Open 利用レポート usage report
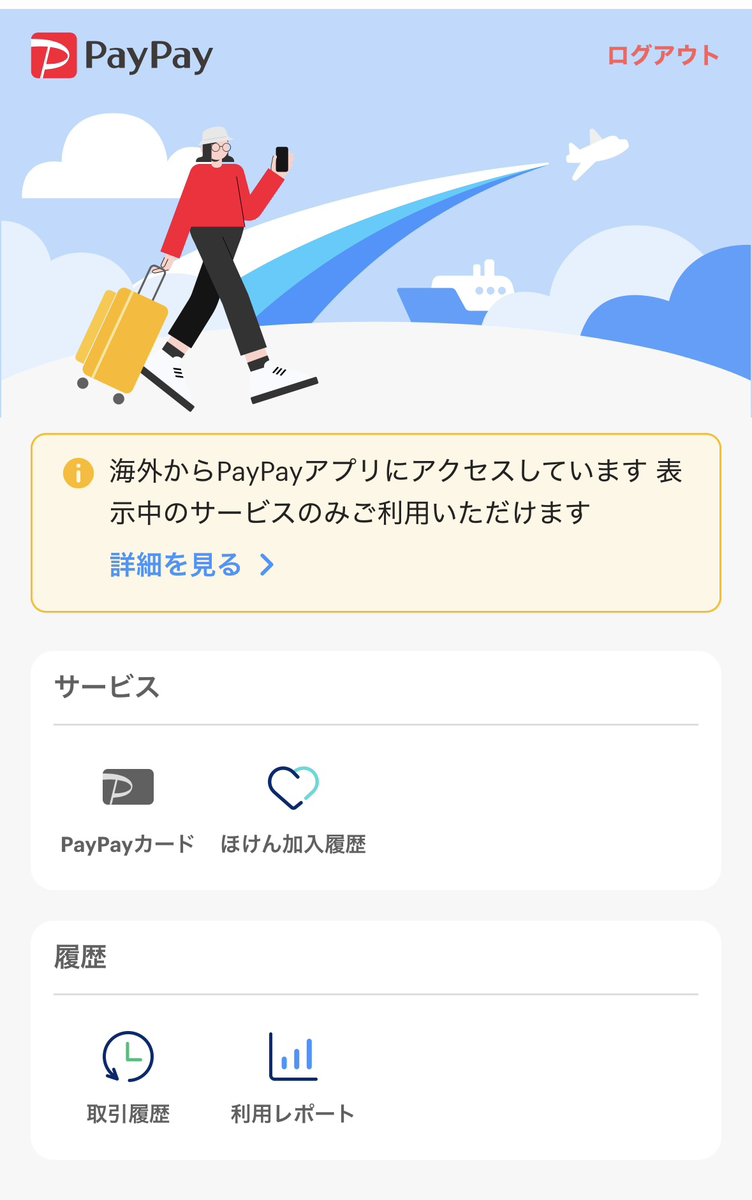752x1200 pixels. [293, 1078]
